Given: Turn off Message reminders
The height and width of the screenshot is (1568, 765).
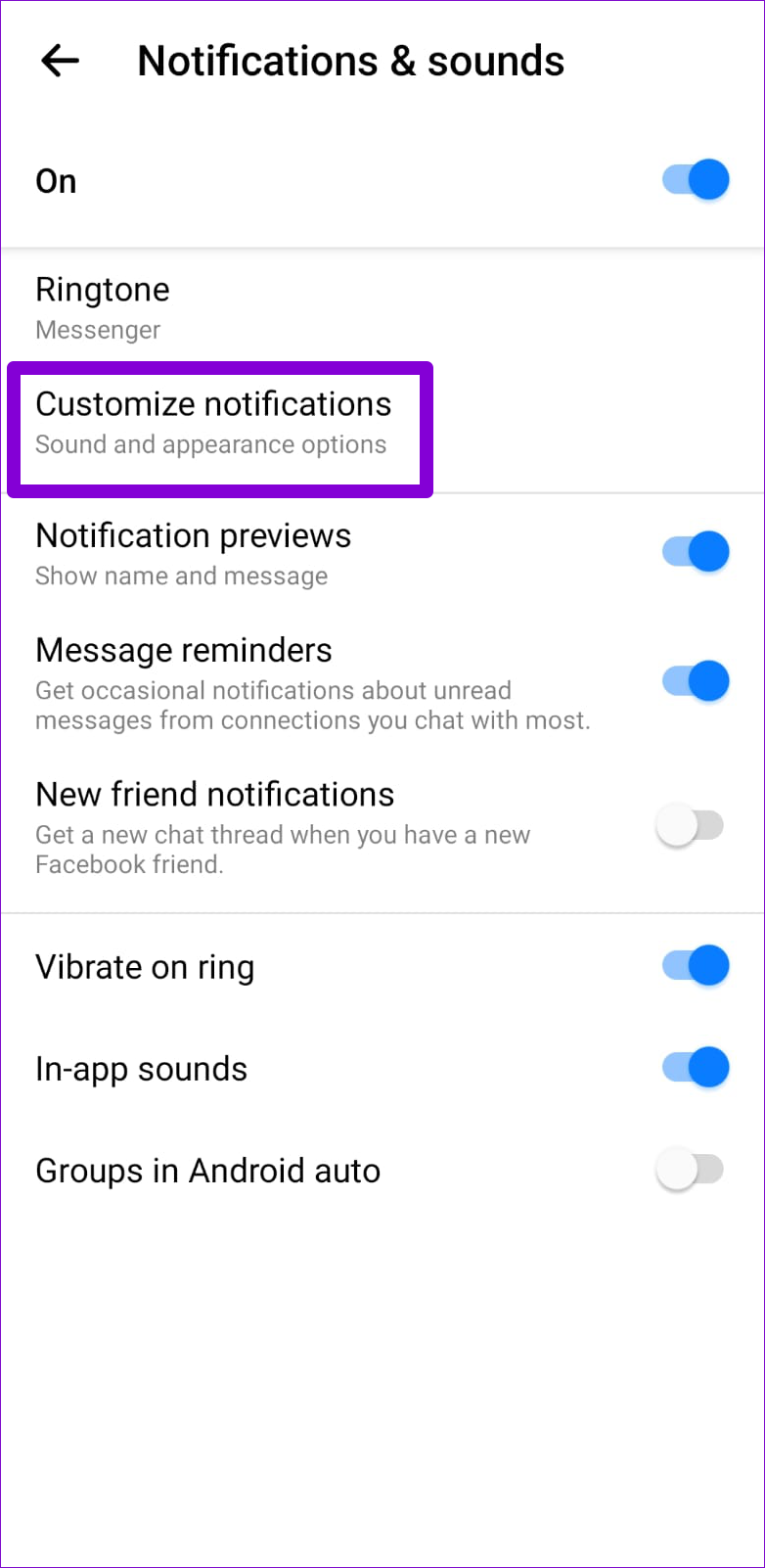Looking at the screenshot, I should point(696,681).
